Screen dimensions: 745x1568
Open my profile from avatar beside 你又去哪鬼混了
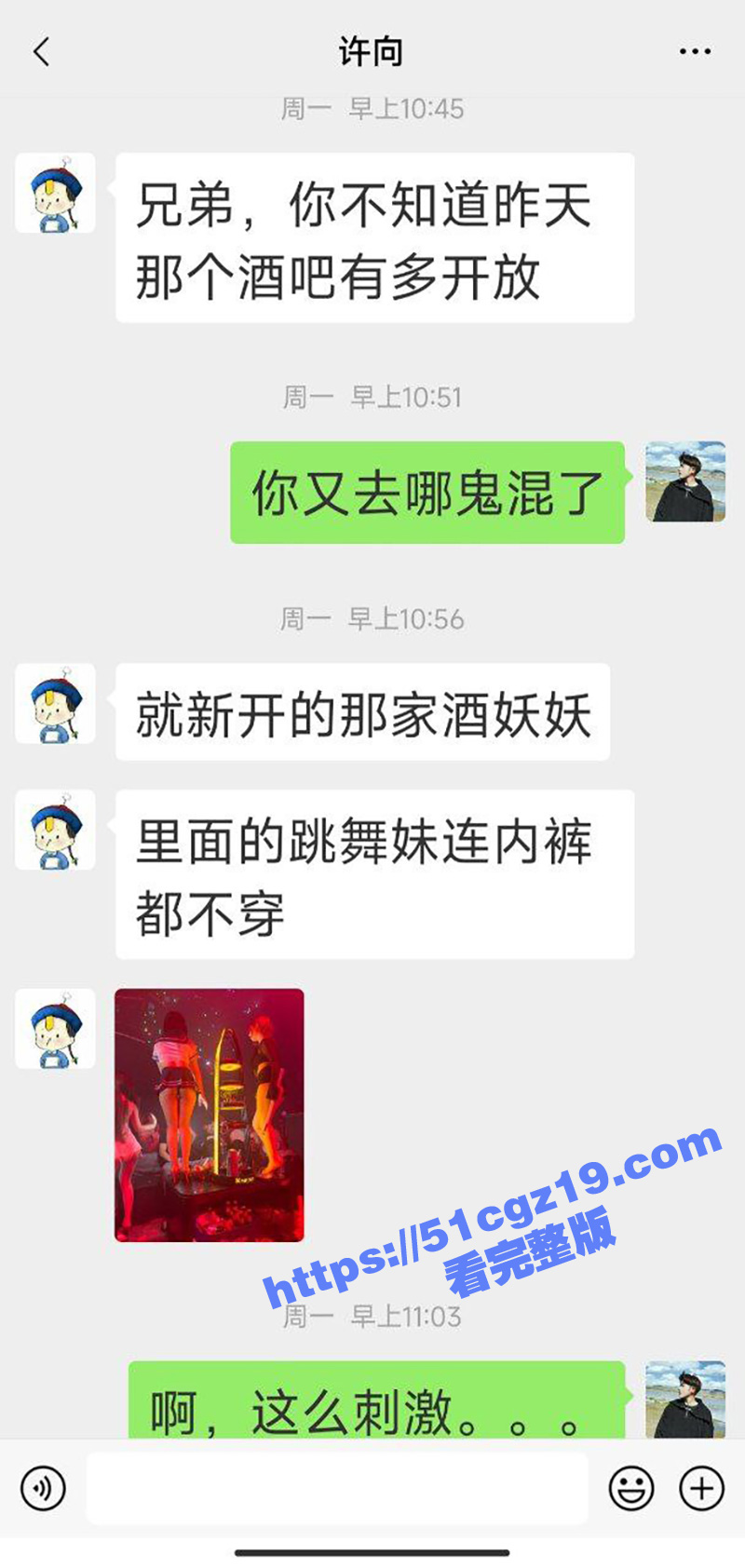[685, 481]
